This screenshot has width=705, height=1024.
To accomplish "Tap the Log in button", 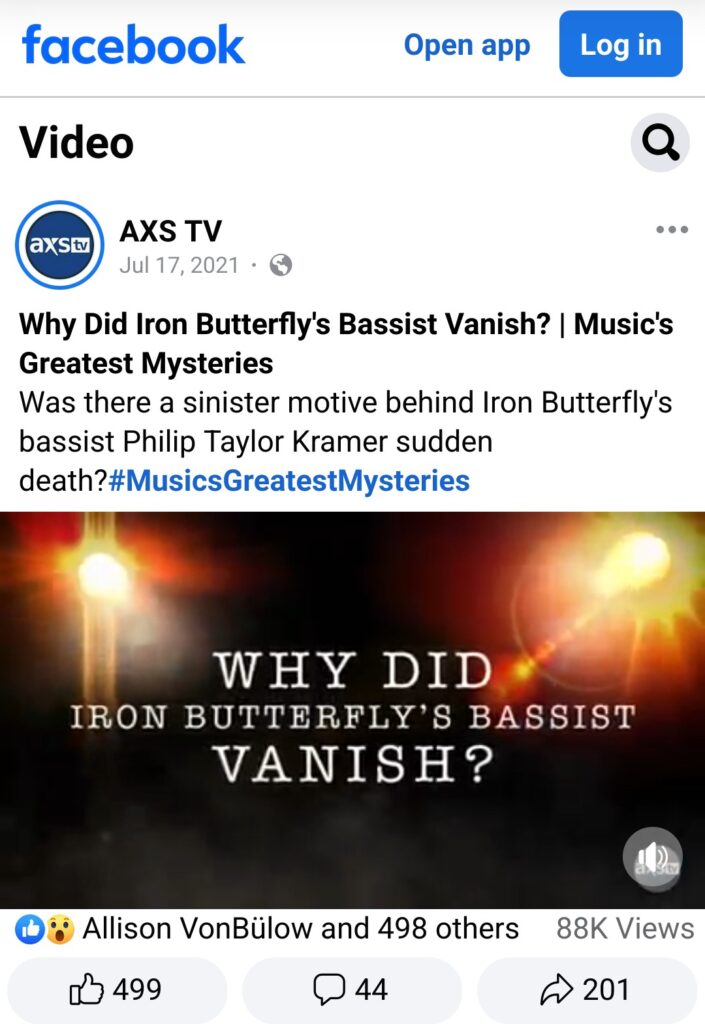I will click(620, 45).
